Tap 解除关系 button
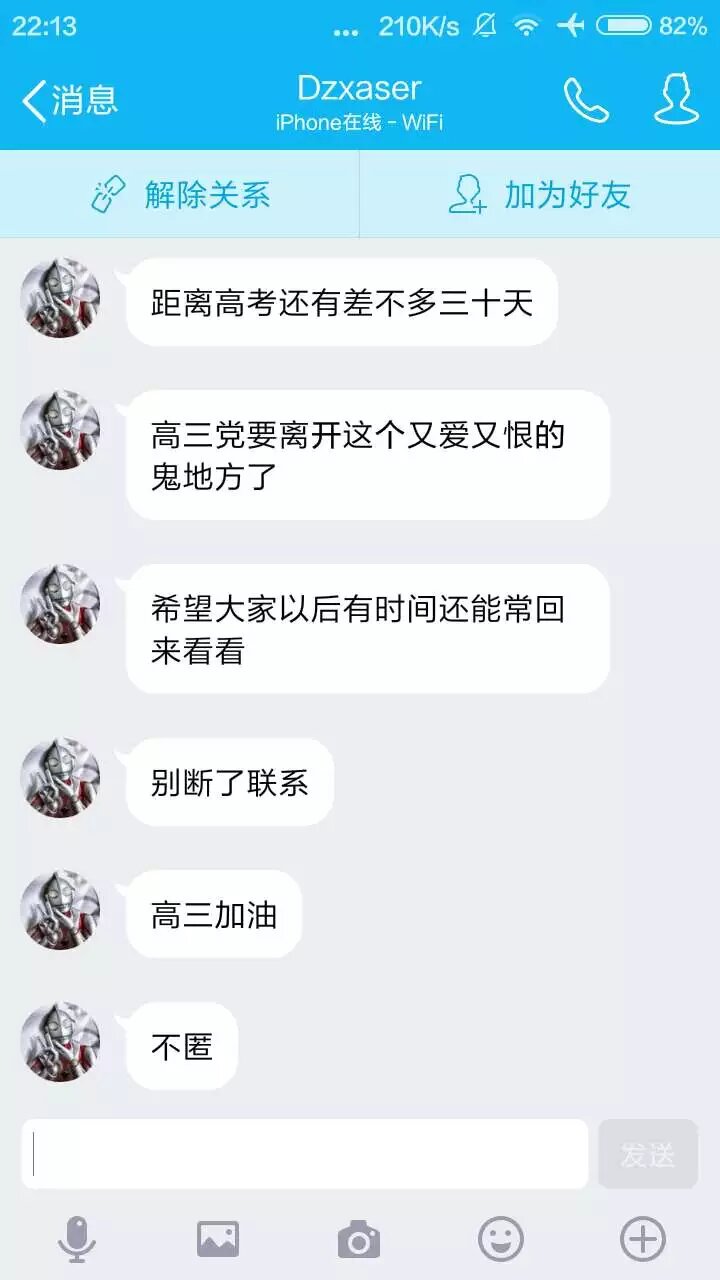 coord(180,194)
